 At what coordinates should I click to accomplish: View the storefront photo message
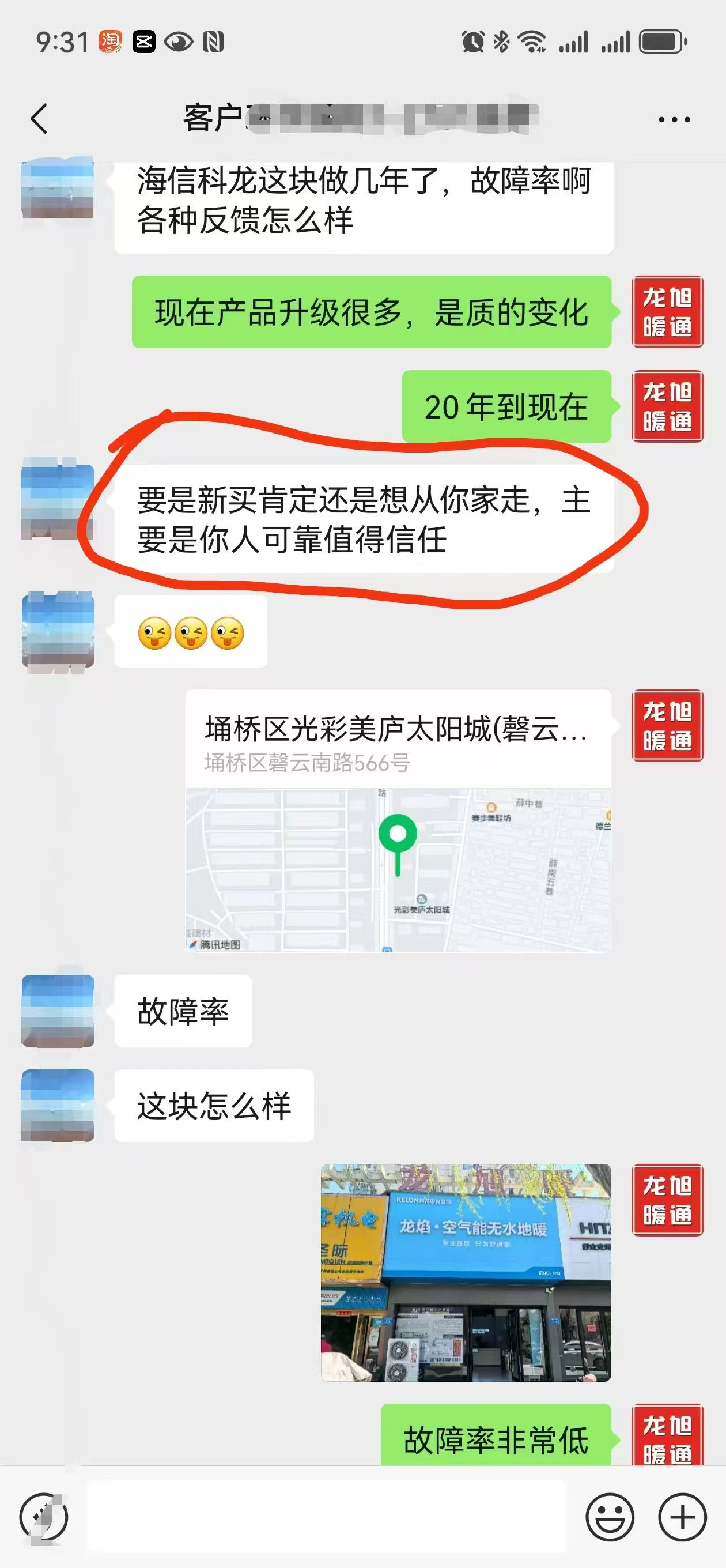[x=466, y=1272]
